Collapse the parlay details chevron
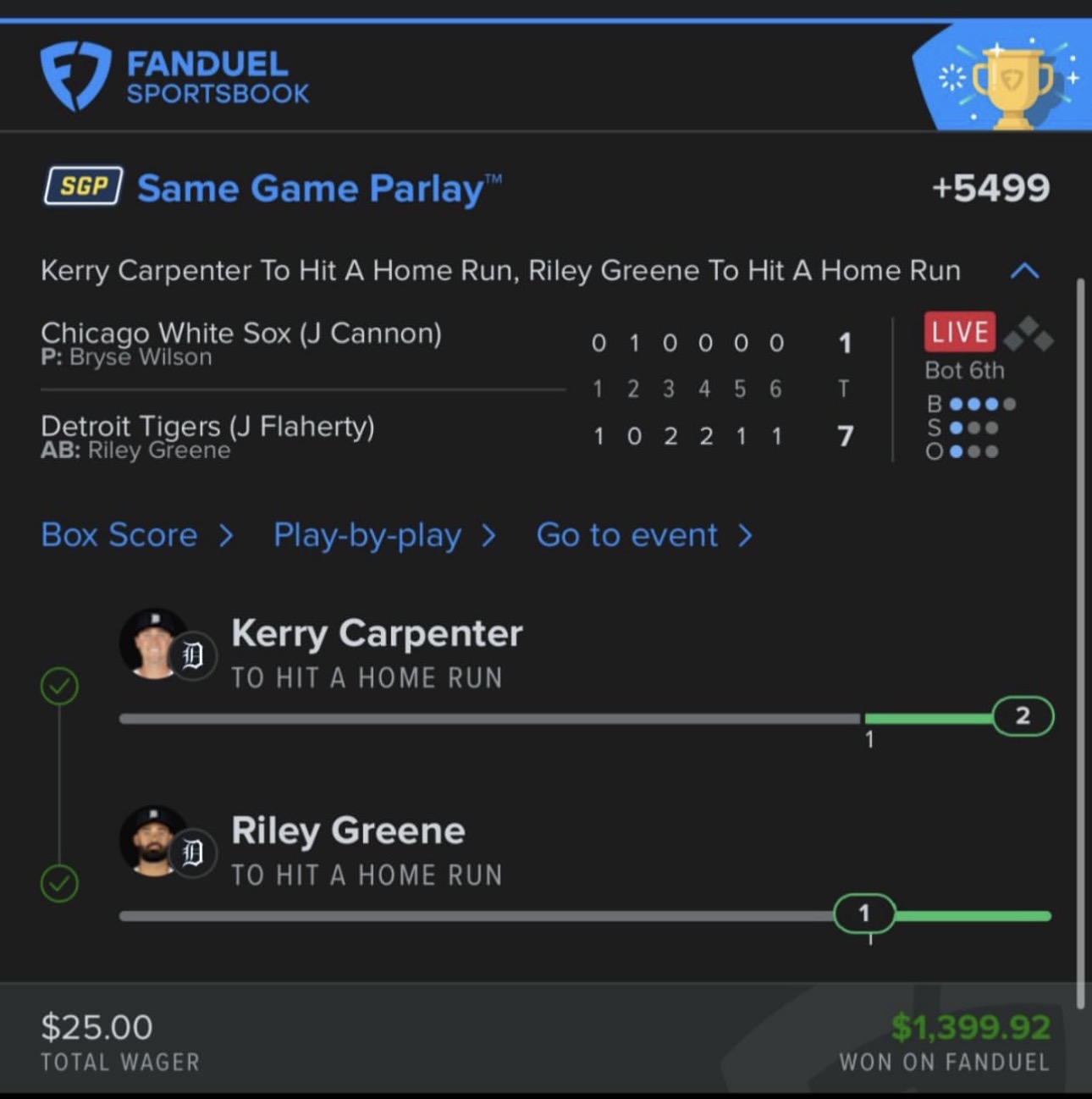This screenshot has height=1099, width=1092. (x=1024, y=271)
